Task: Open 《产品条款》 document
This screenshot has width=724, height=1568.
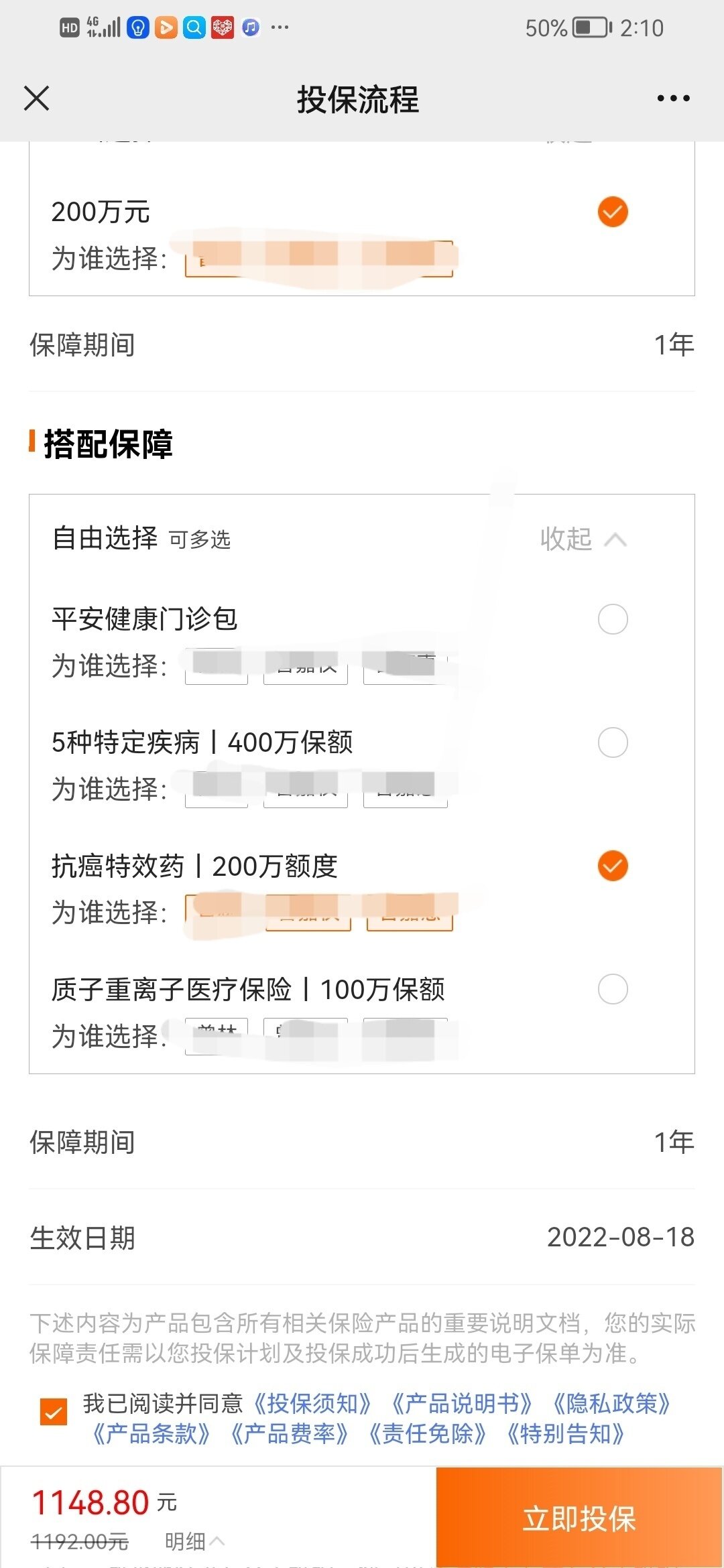Action: click(152, 1434)
